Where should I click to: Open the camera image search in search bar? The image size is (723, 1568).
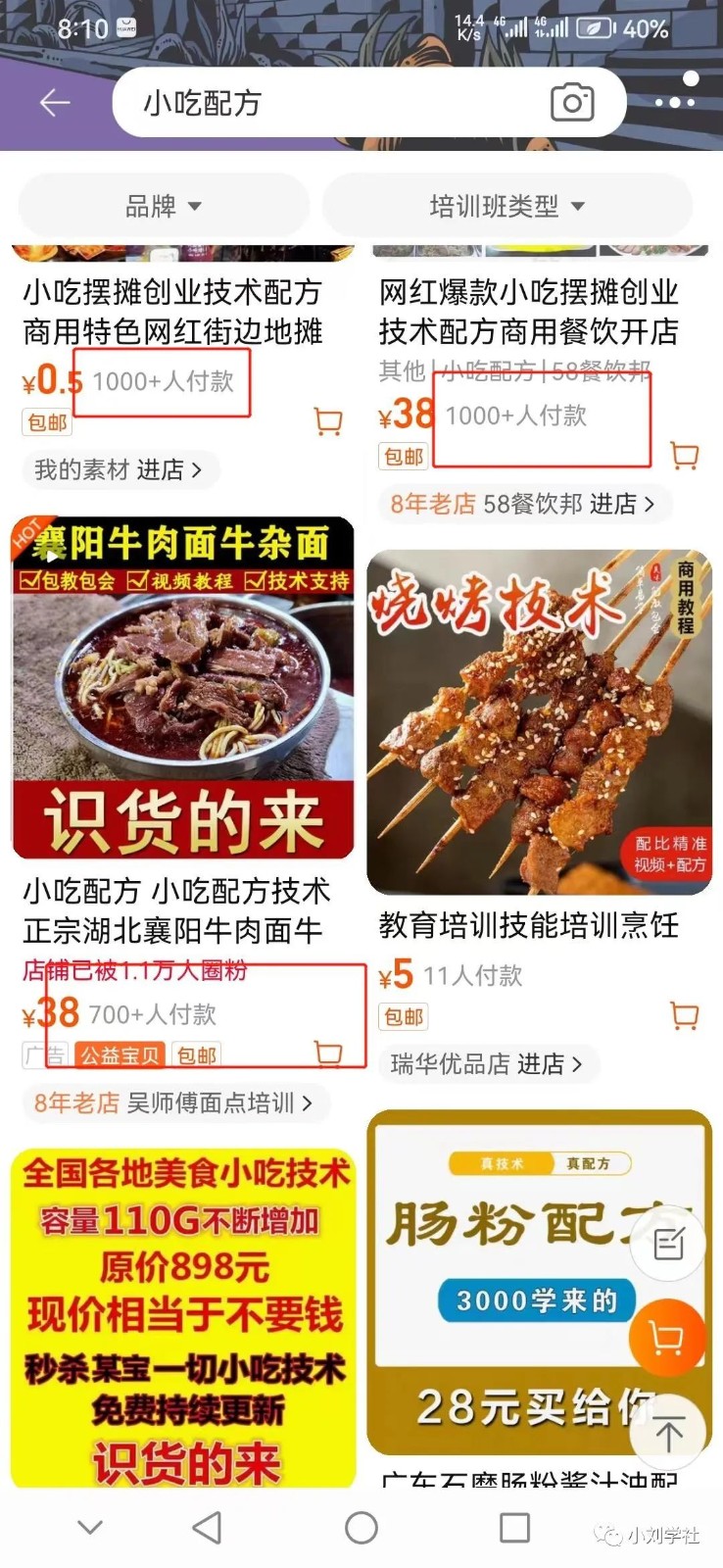(x=571, y=102)
